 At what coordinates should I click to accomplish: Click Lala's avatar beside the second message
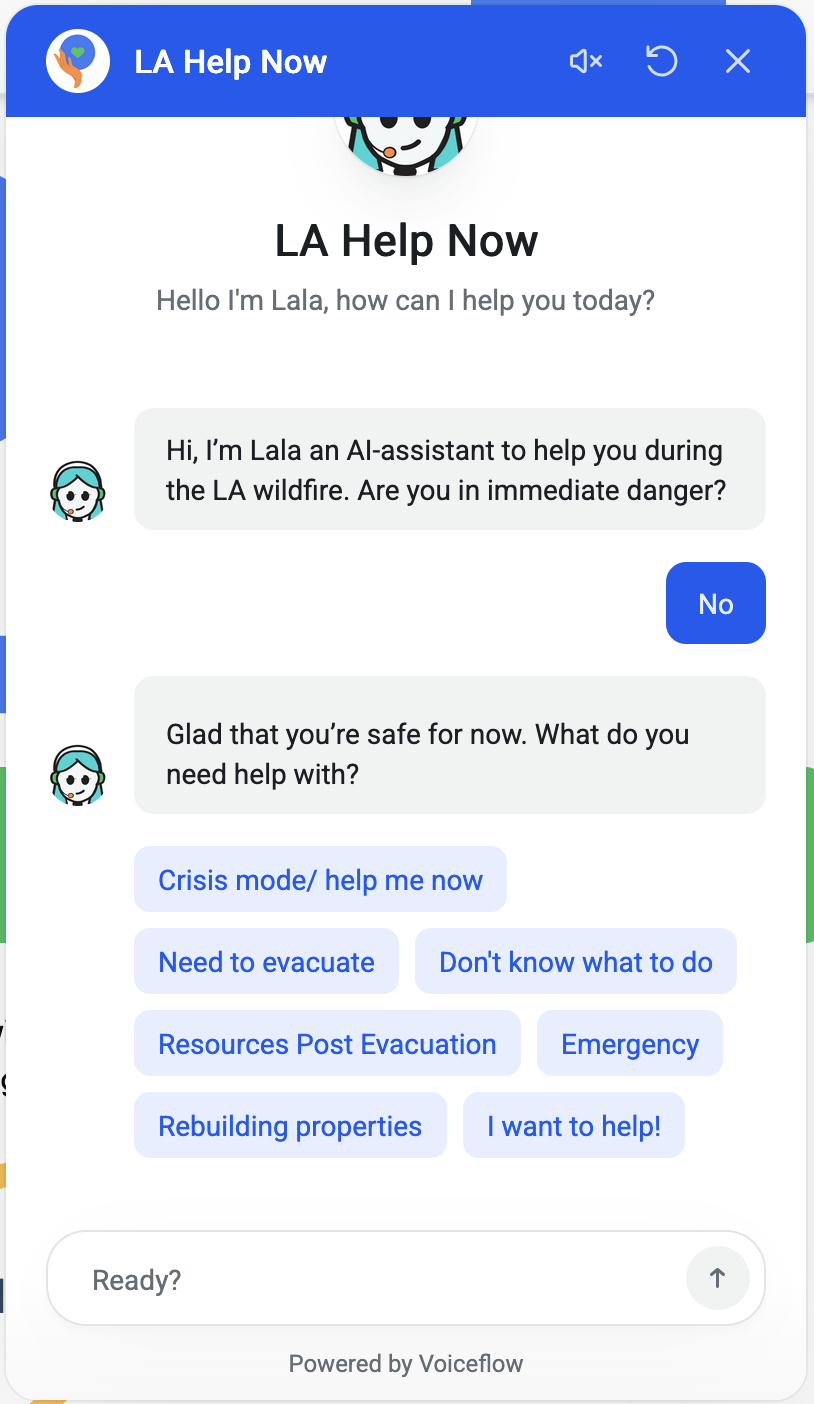pyautogui.click(x=77, y=774)
